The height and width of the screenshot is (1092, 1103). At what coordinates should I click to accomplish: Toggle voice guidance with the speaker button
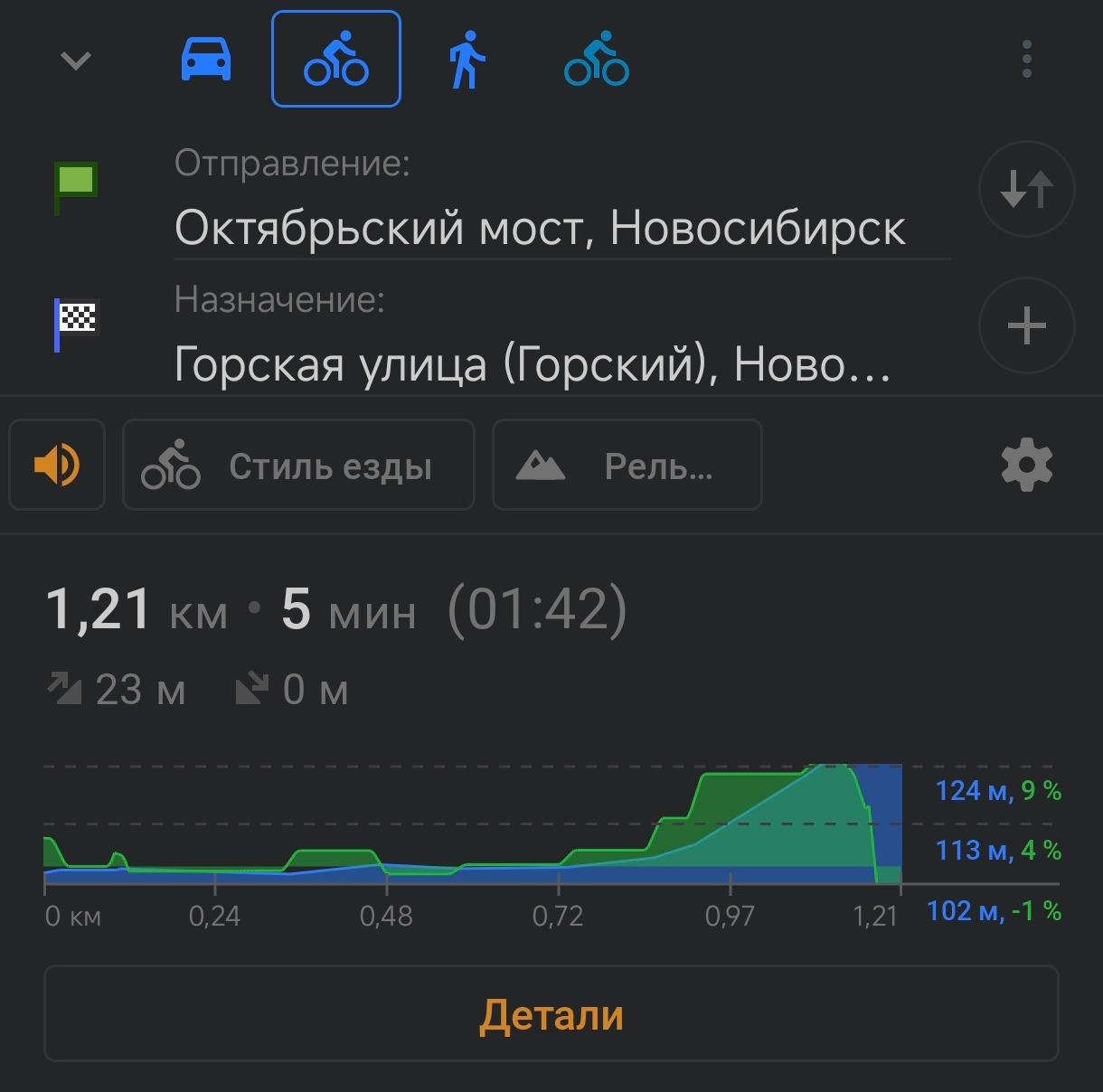point(57,466)
